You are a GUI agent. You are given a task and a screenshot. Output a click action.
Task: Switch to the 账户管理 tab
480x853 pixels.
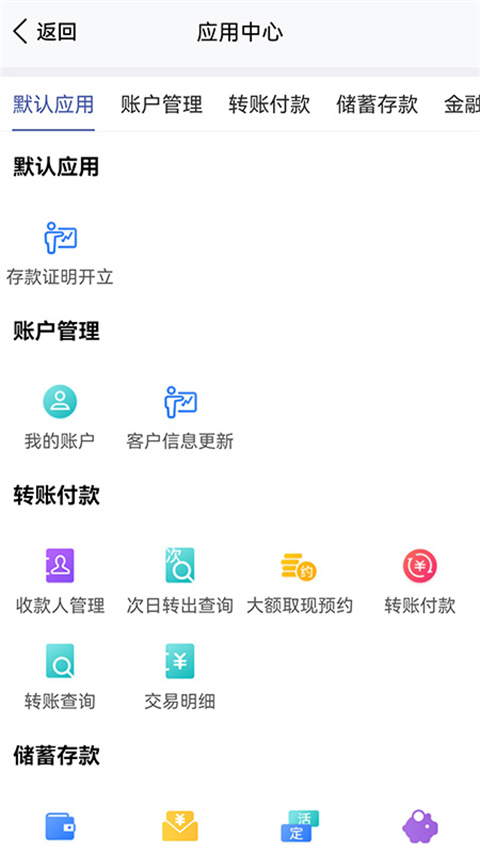162,104
